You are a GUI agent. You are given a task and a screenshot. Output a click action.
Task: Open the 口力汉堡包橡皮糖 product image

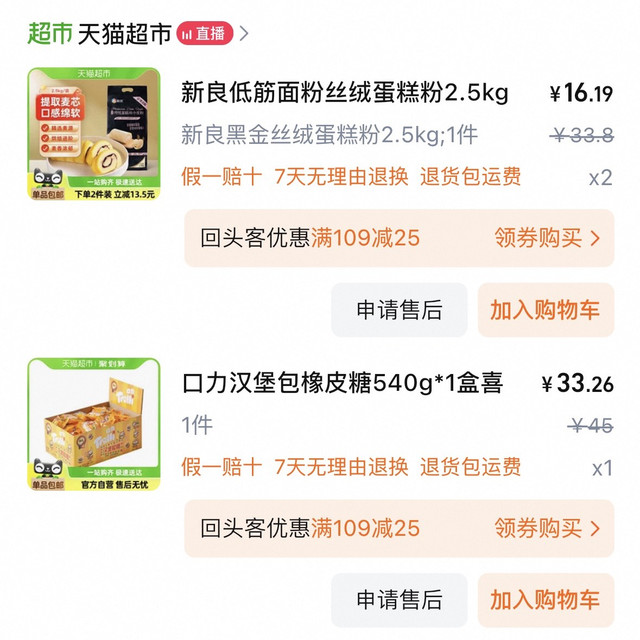(93, 424)
